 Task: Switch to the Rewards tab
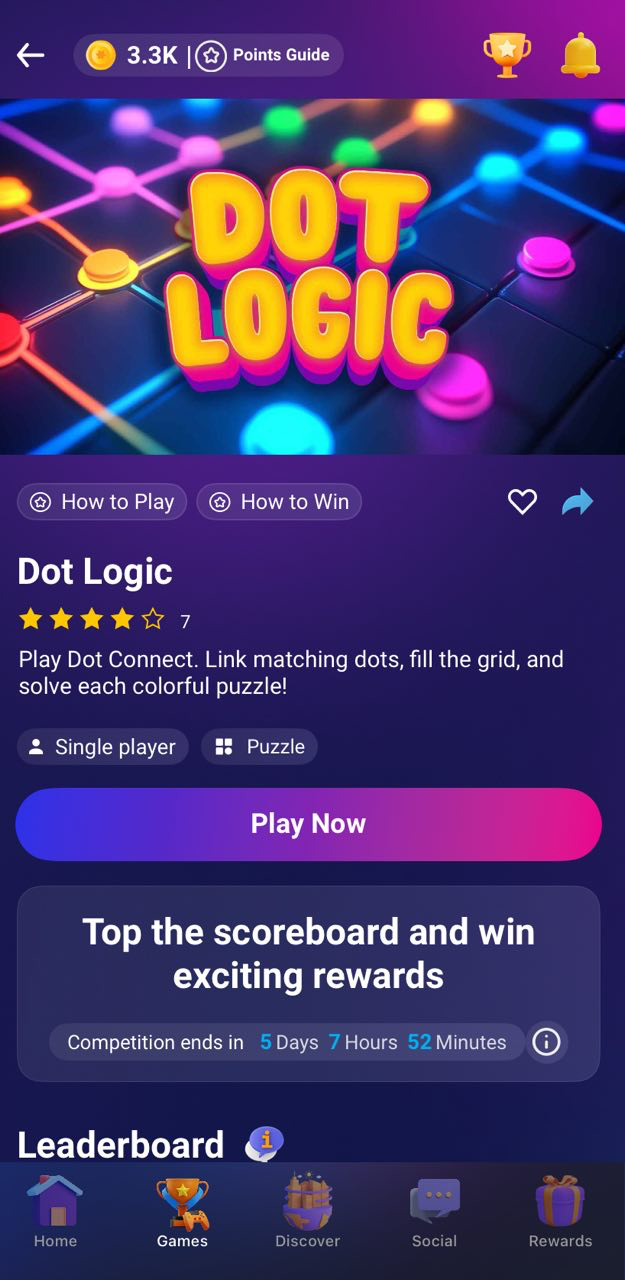tap(560, 1213)
